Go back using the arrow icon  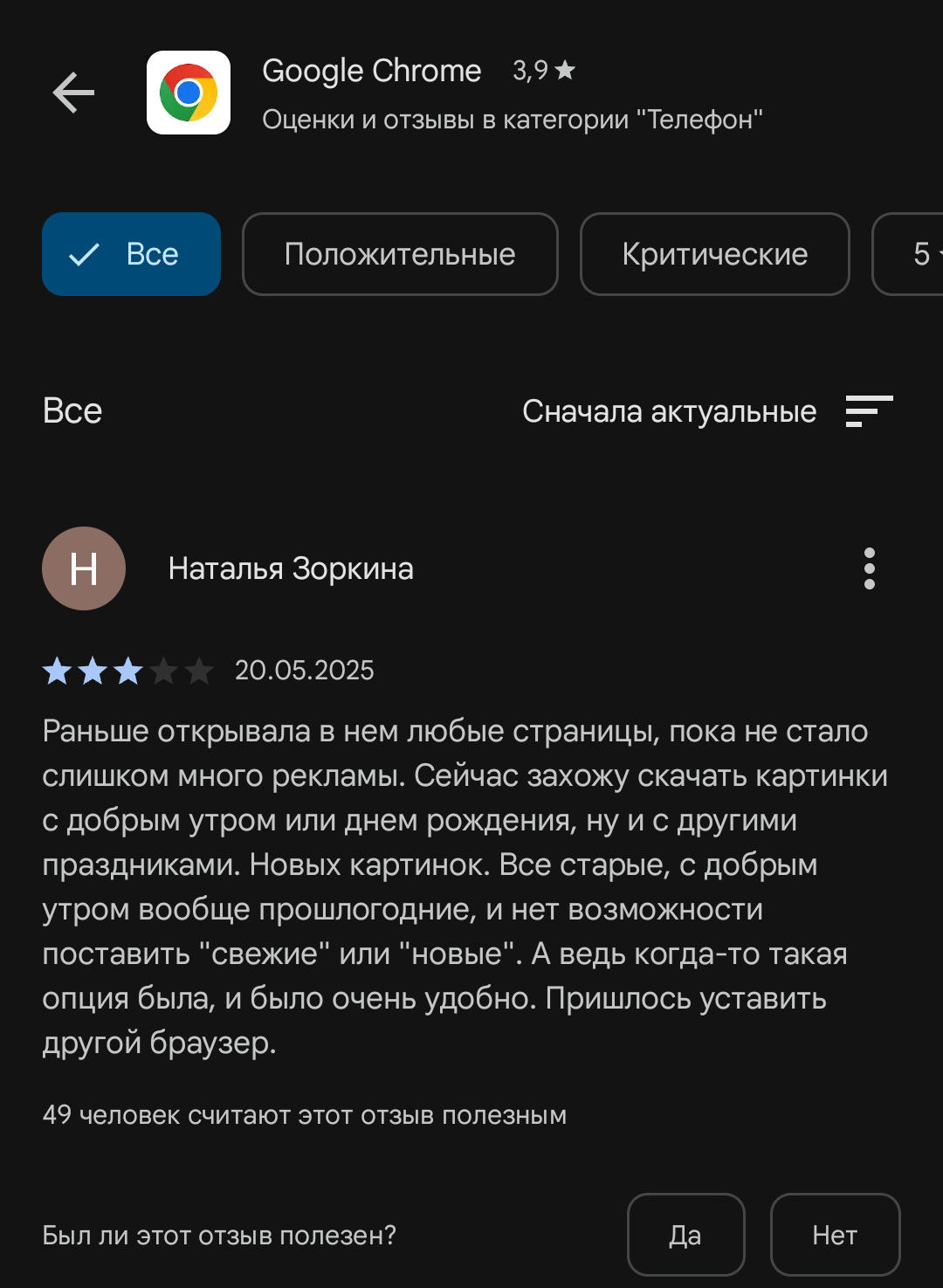tap(73, 93)
